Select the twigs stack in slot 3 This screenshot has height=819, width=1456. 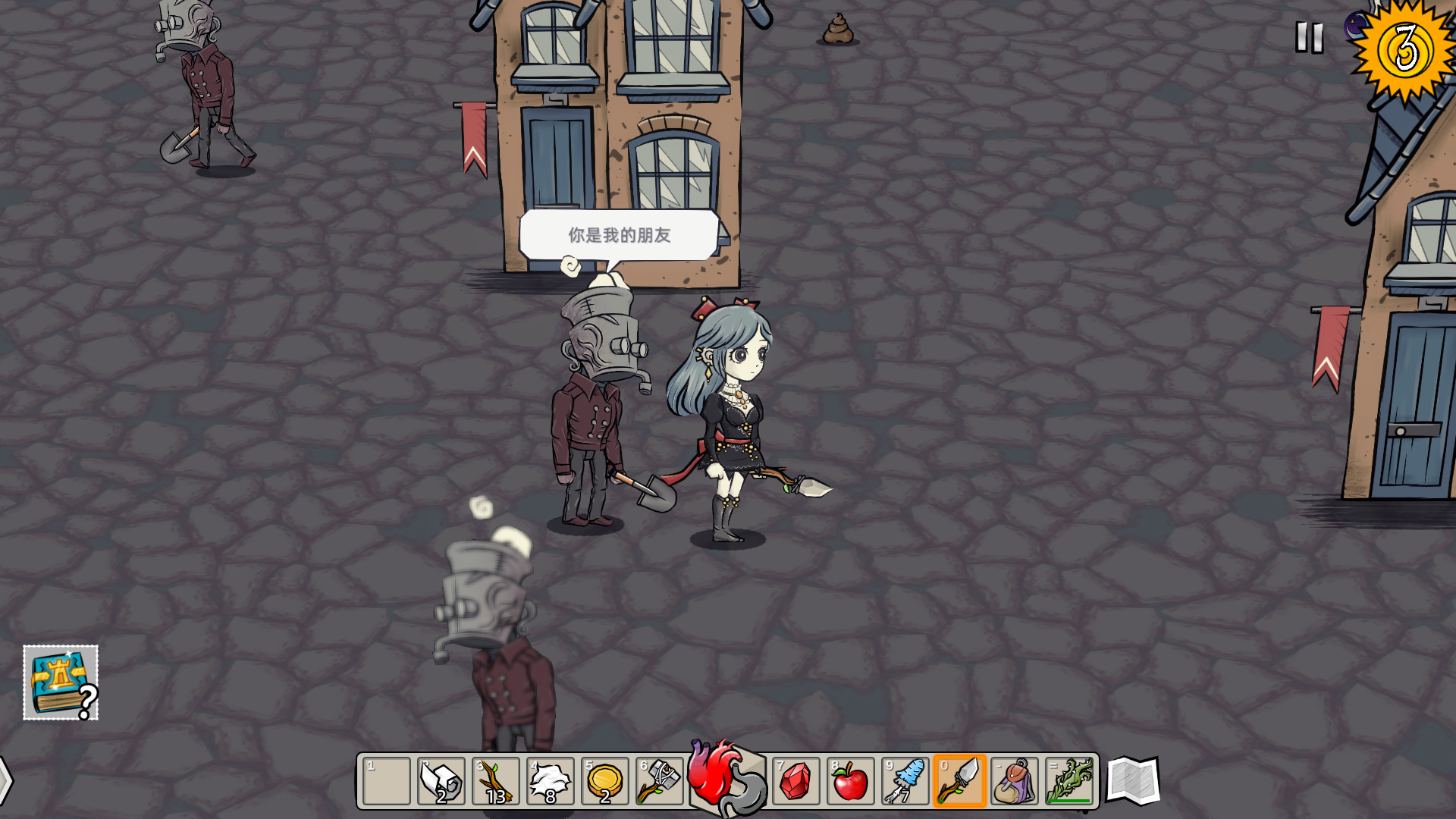point(496,781)
